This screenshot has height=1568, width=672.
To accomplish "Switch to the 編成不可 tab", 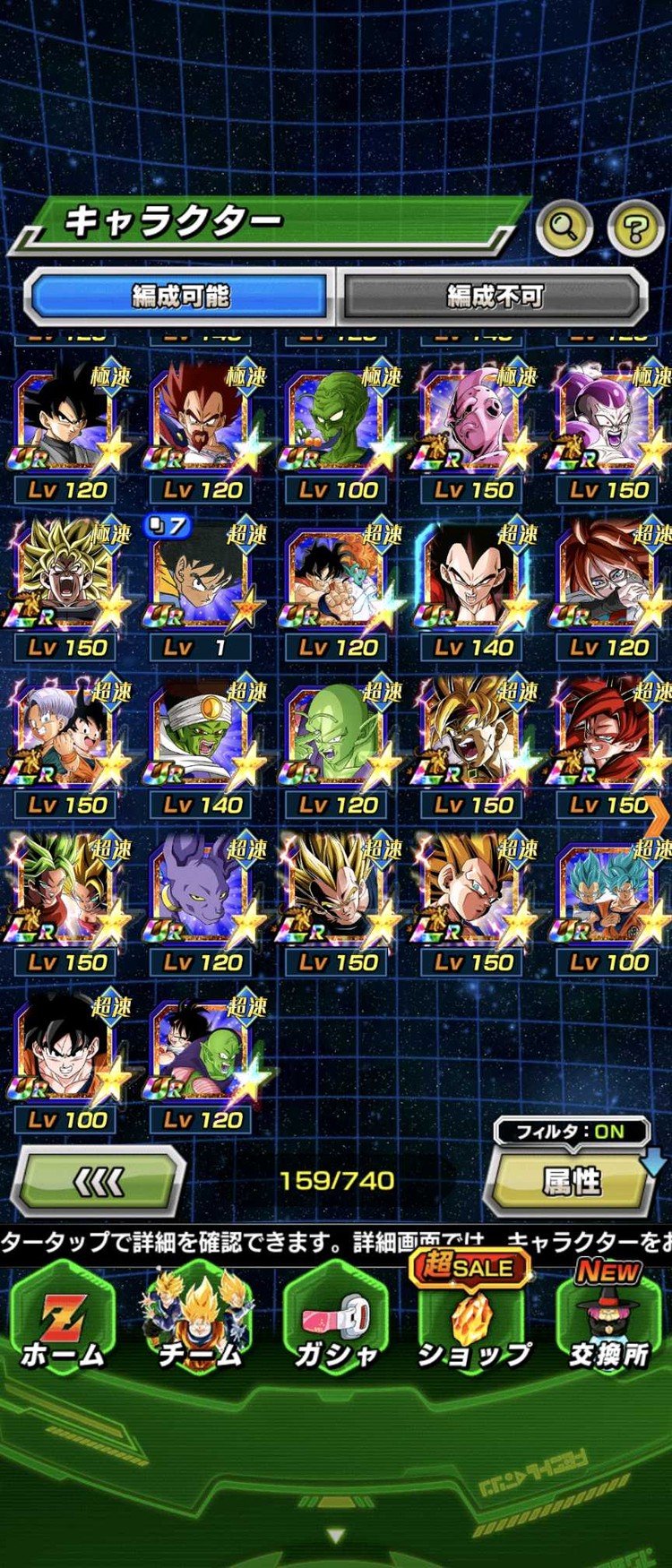I will (x=495, y=296).
